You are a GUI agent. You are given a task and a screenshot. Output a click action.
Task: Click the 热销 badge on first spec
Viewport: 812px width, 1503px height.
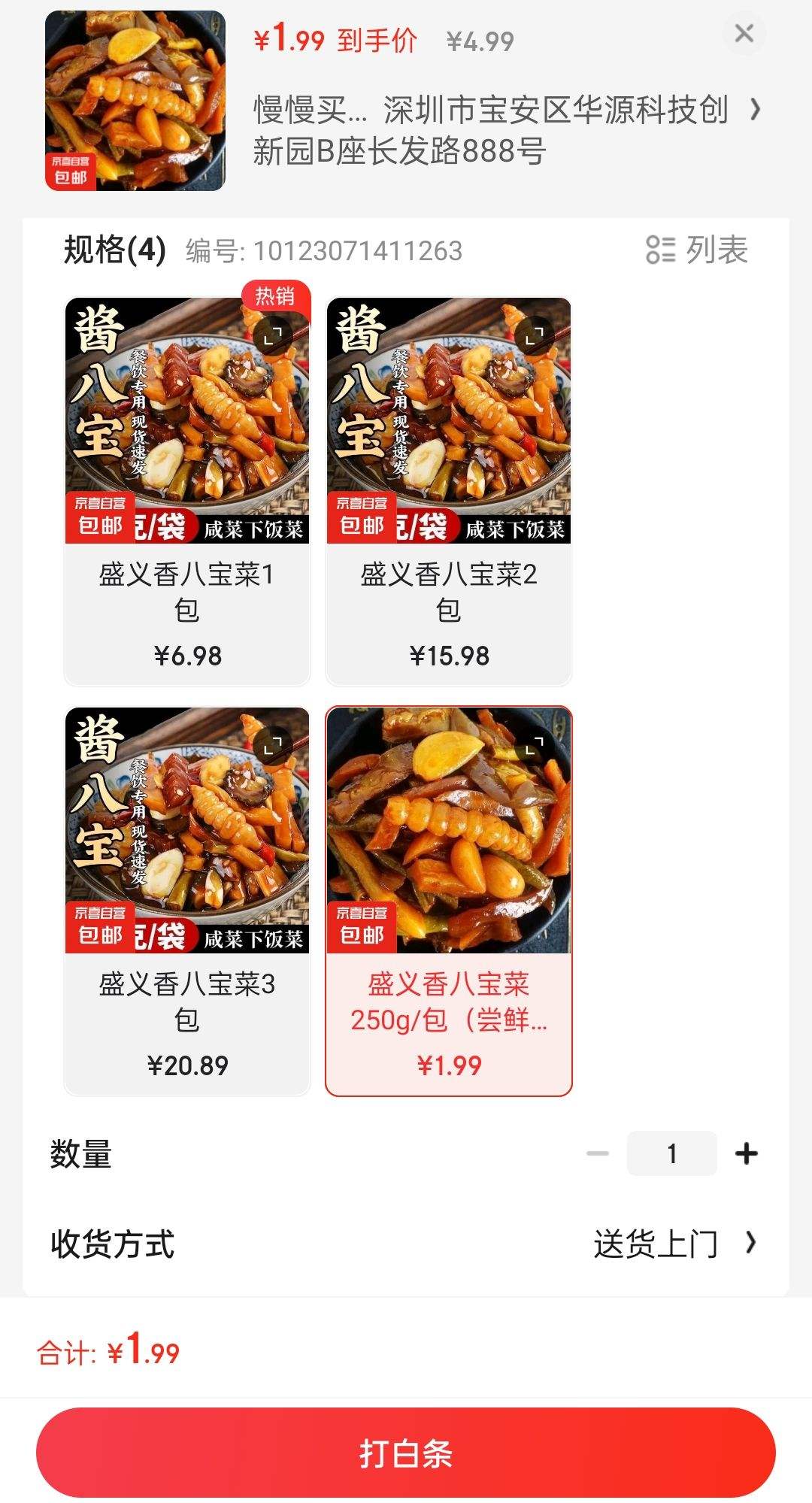click(x=275, y=297)
